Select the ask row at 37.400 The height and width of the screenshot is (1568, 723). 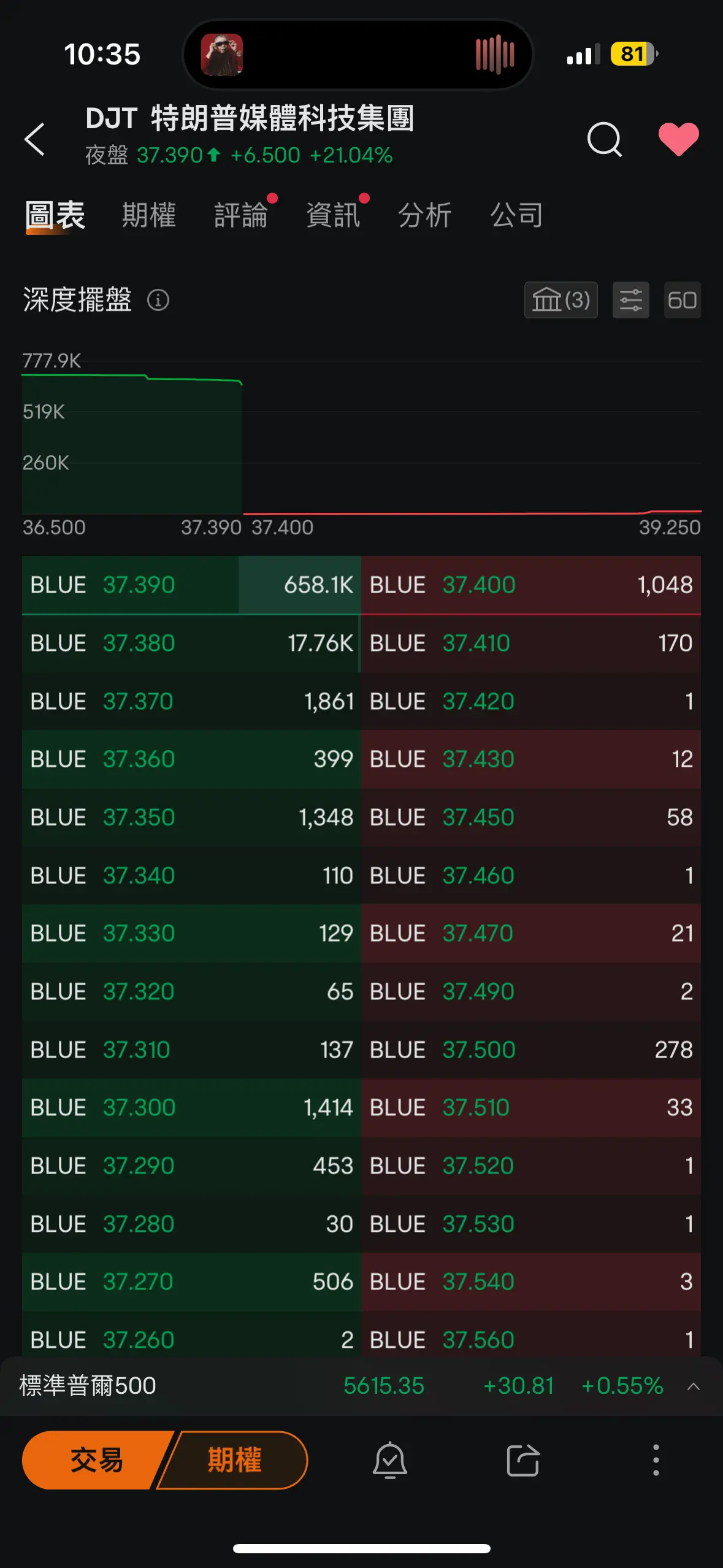[531, 585]
